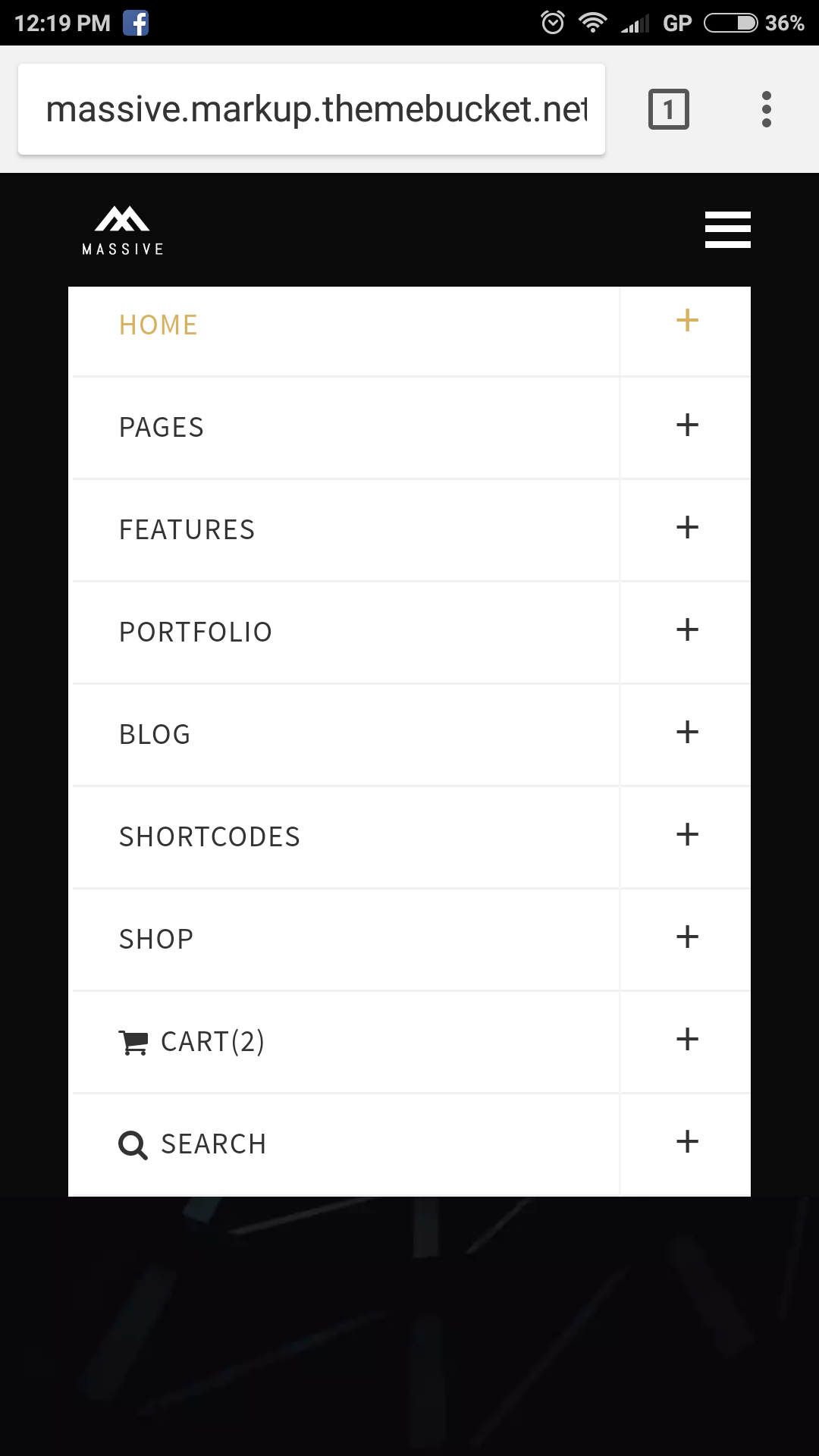
Task: Tap the battery indicator in the status bar
Action: tap(730, 22)
